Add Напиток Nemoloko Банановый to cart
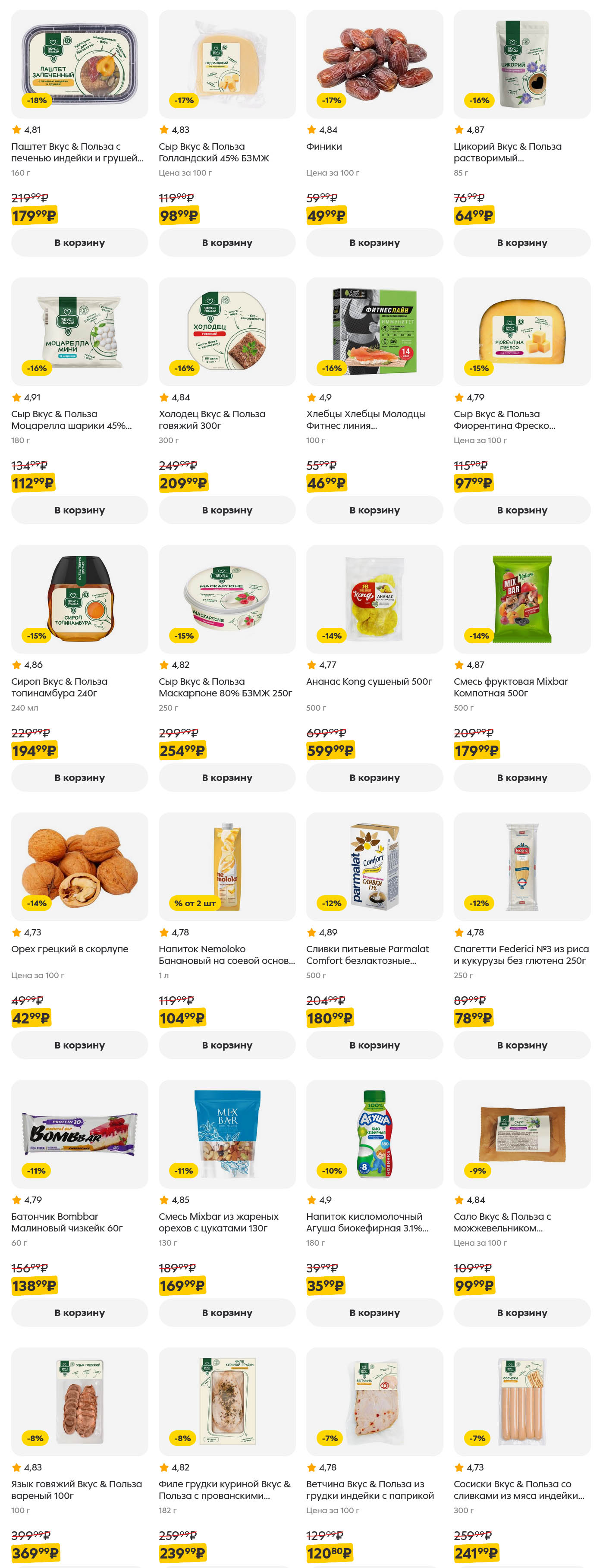This screenshot has height=1568, width=603. pyautogui.click(x=226, y=1045)
